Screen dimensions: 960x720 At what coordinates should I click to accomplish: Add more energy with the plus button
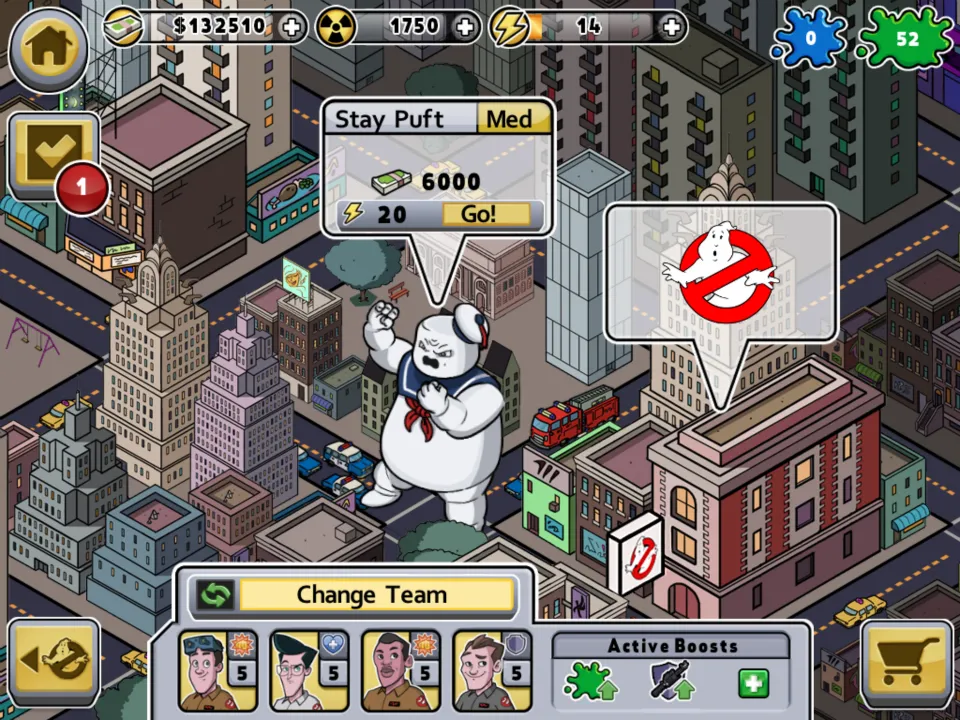[671, 27]
